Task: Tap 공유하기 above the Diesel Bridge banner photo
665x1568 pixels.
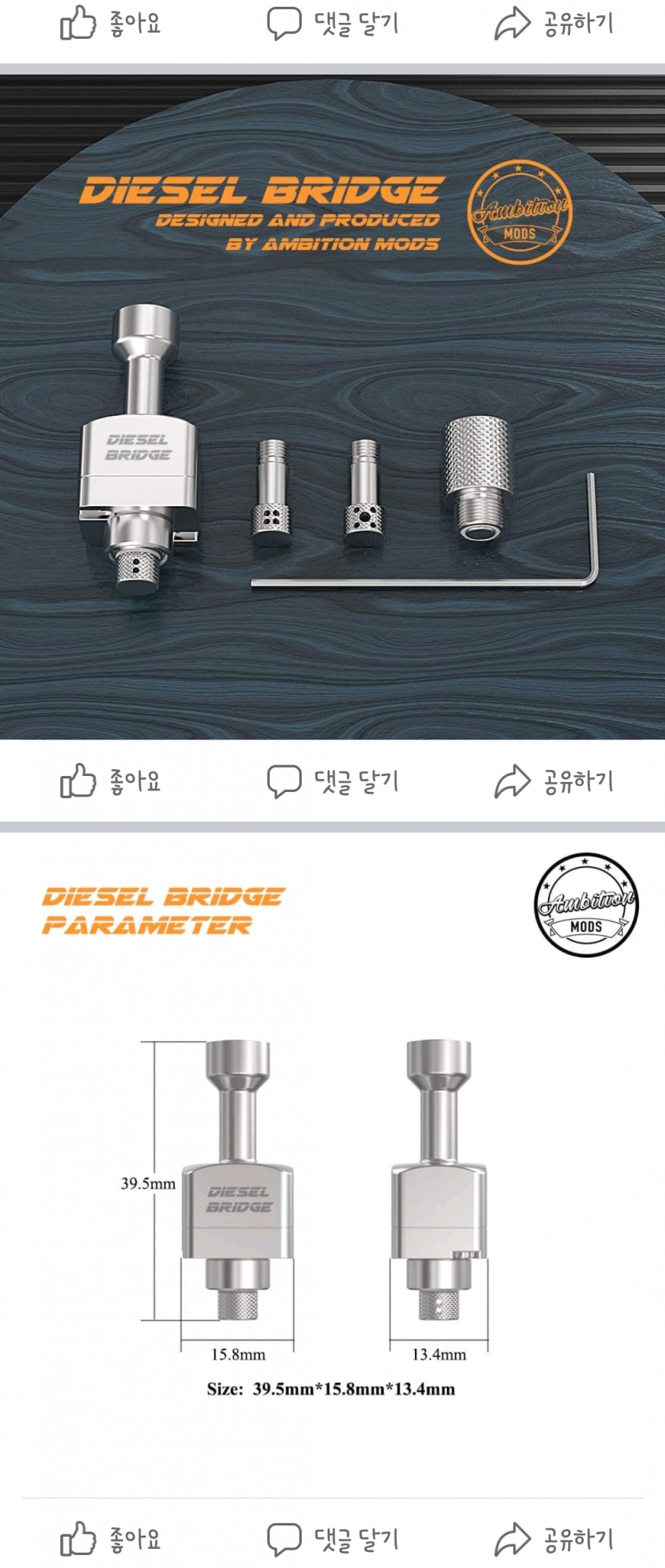Action: click(553, 24)
